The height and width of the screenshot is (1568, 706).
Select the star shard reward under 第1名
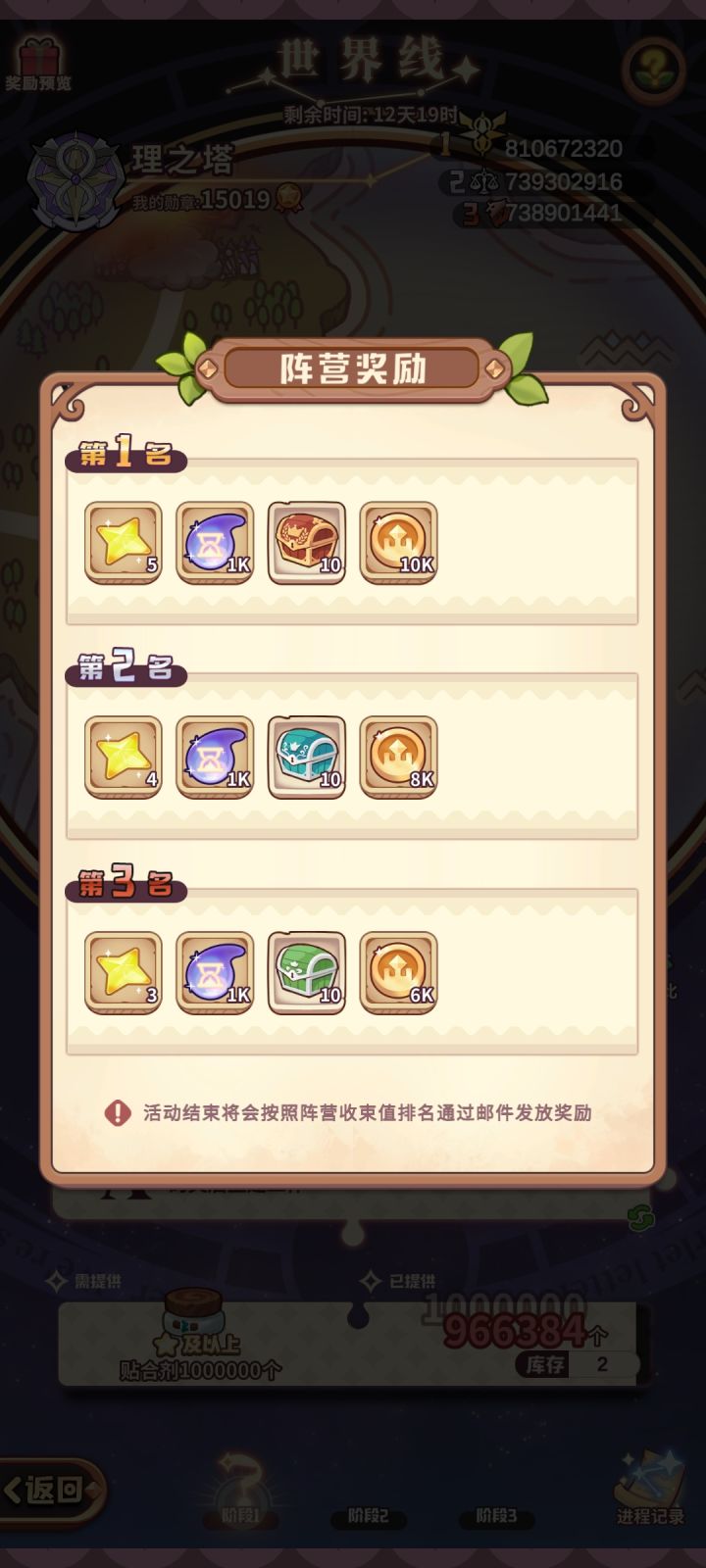[122, 542]
